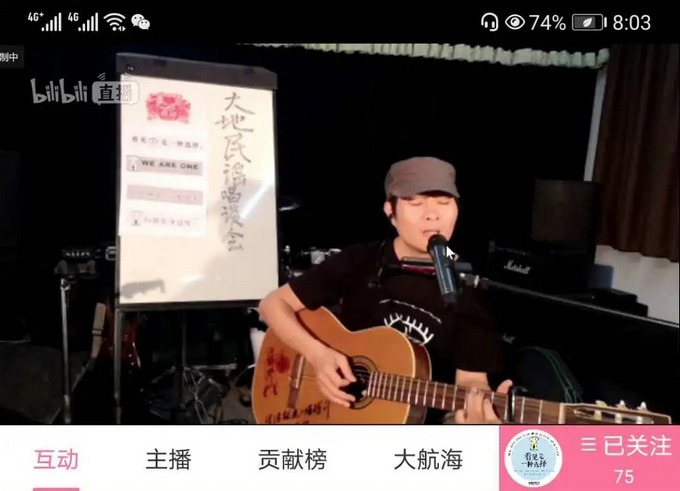Open the streamer's avatar profile
Screen dimensions: 680x491
(x=533, y=458)
